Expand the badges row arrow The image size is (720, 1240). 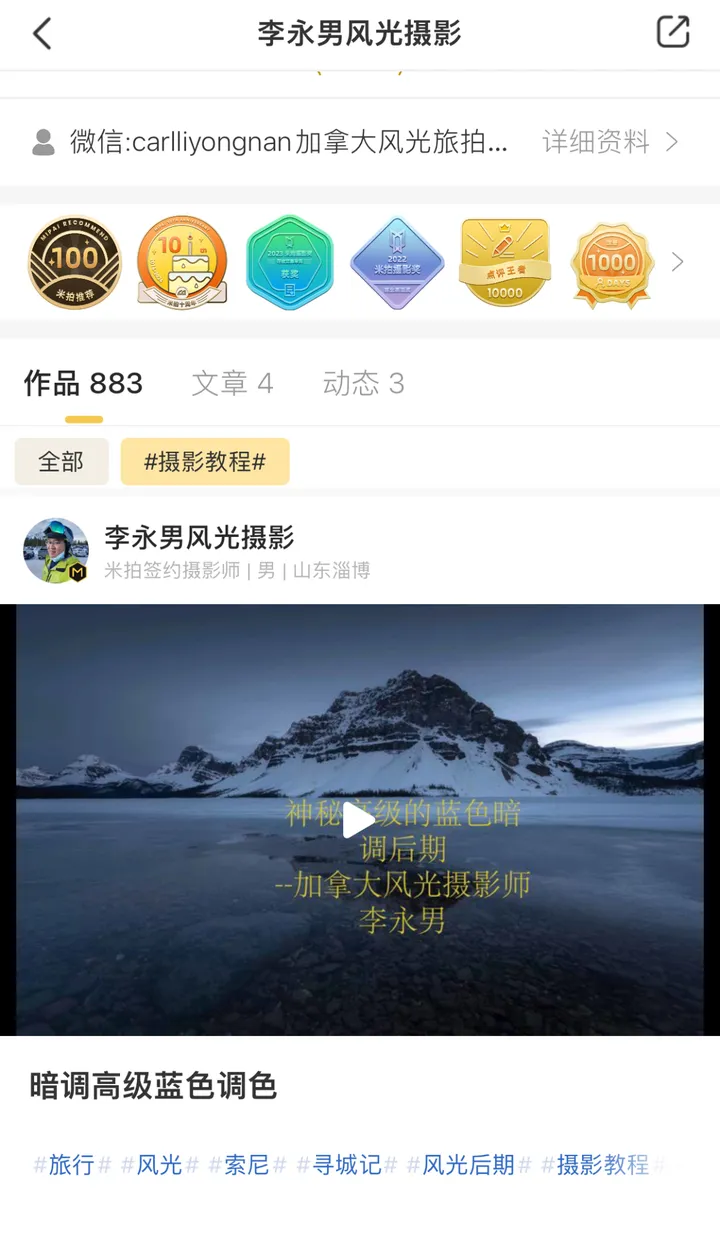677,262
